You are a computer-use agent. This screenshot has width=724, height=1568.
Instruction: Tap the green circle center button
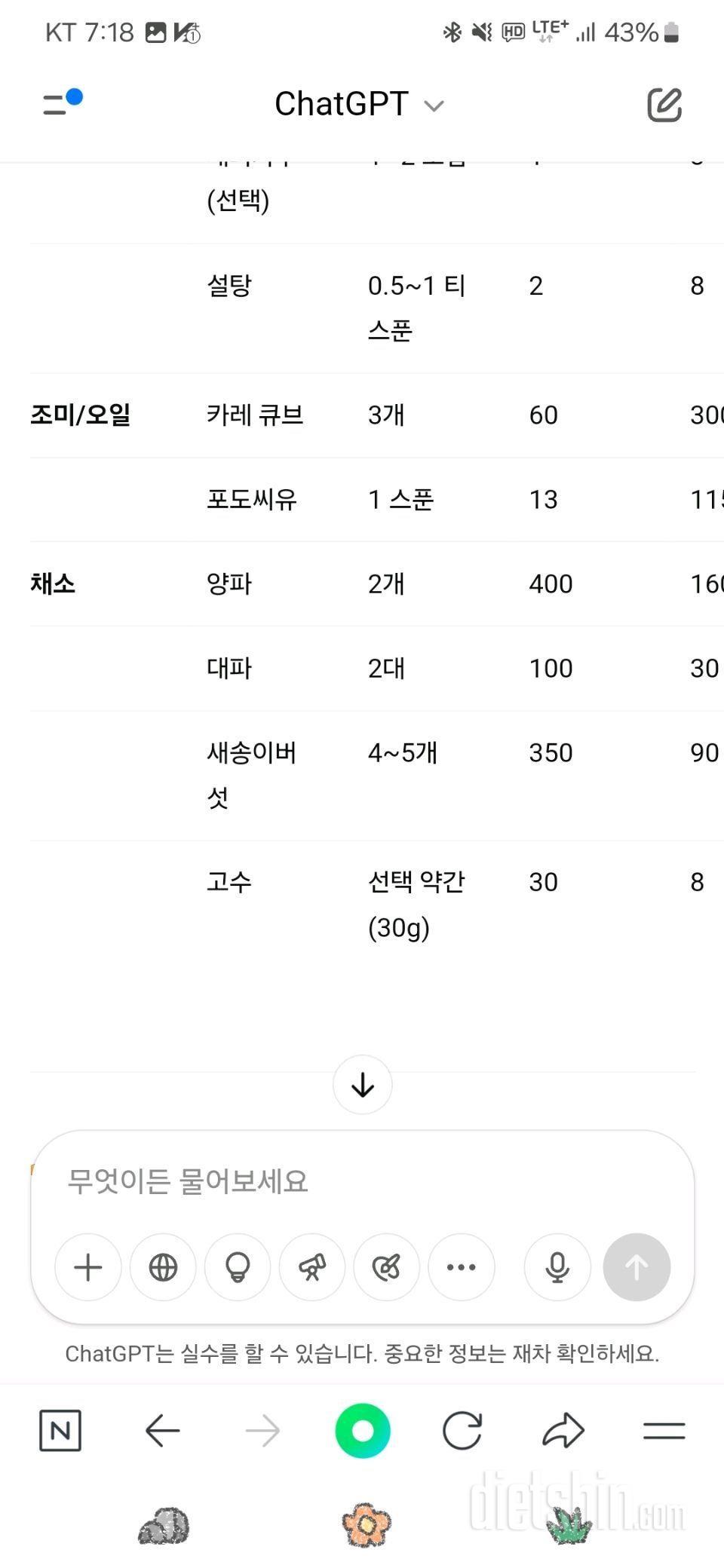(363, 1430)
